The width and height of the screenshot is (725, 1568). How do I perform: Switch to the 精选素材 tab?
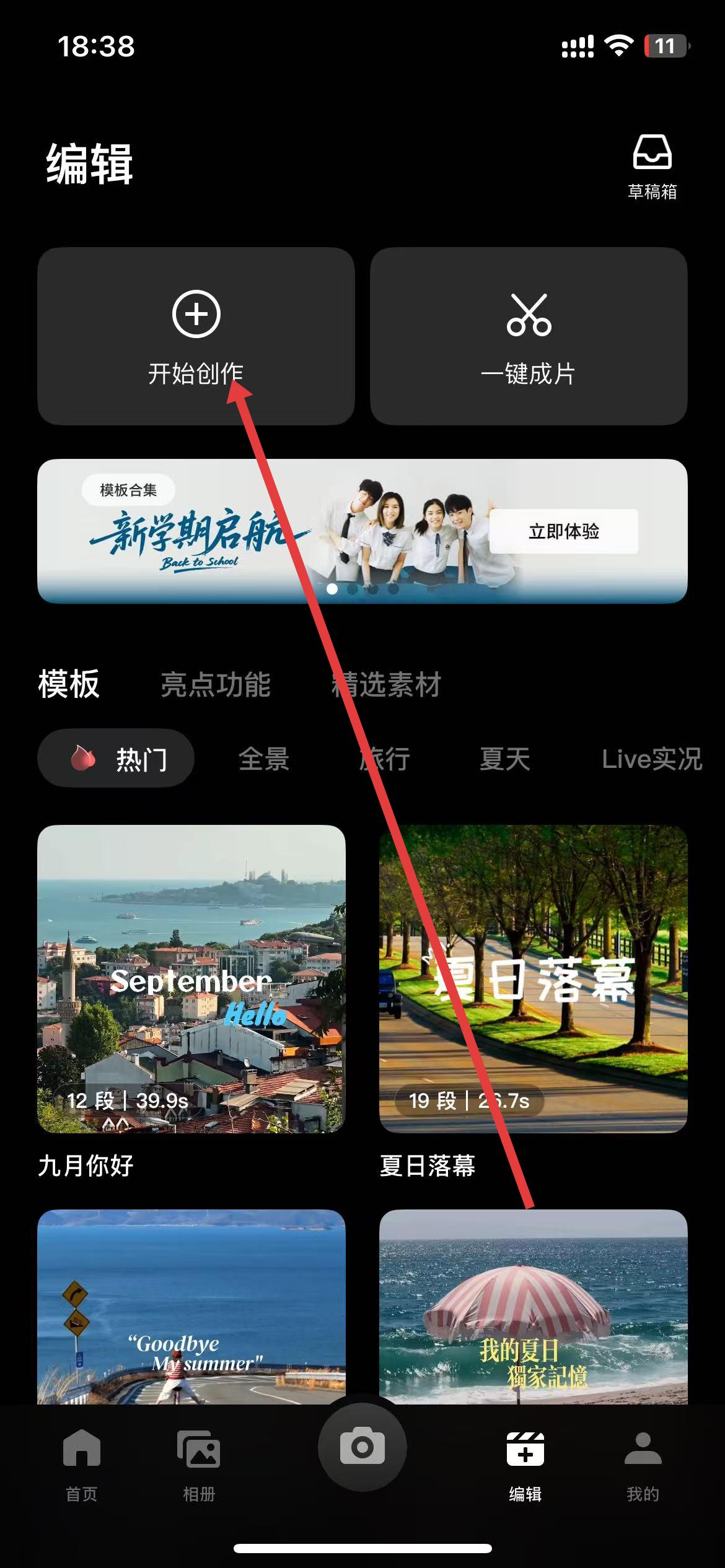pos(386,684)
